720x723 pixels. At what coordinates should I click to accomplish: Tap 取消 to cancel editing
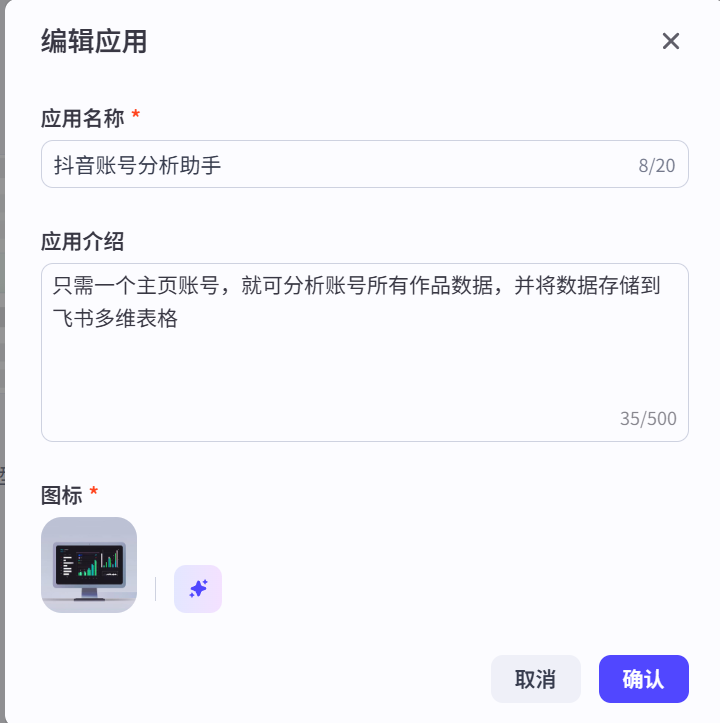pos(535,679)
